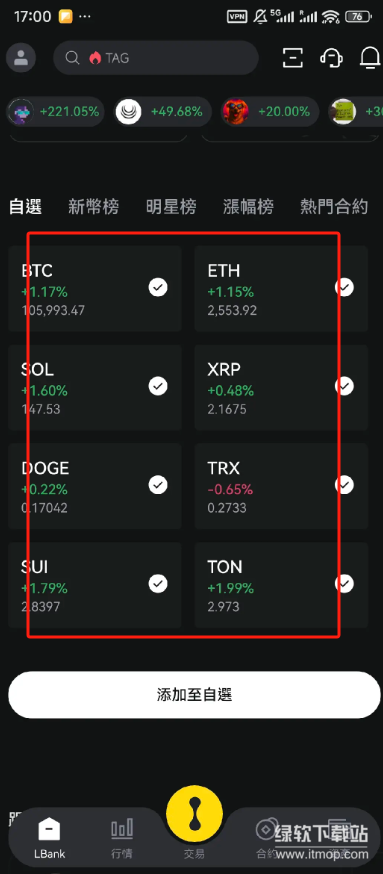Open the scan icon

click(x=293, y=57)
